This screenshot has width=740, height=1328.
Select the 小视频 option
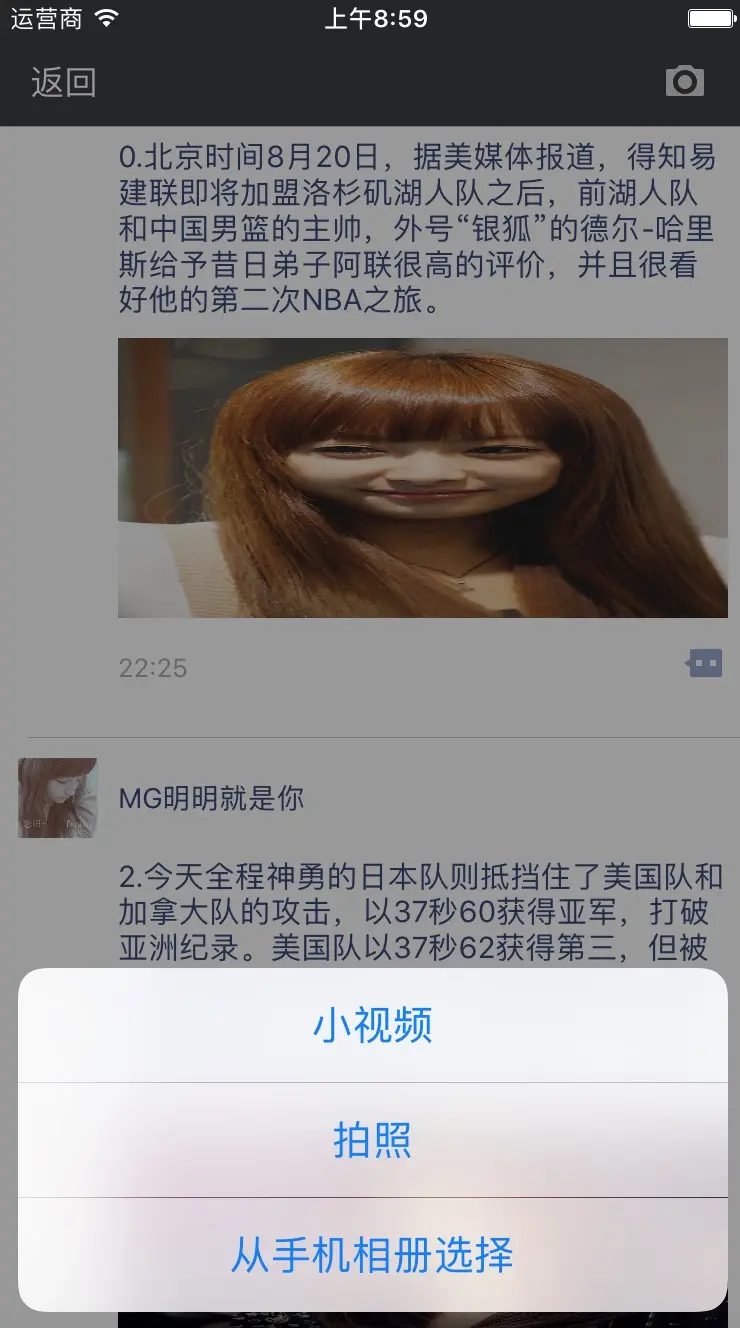click(372, 1026)
